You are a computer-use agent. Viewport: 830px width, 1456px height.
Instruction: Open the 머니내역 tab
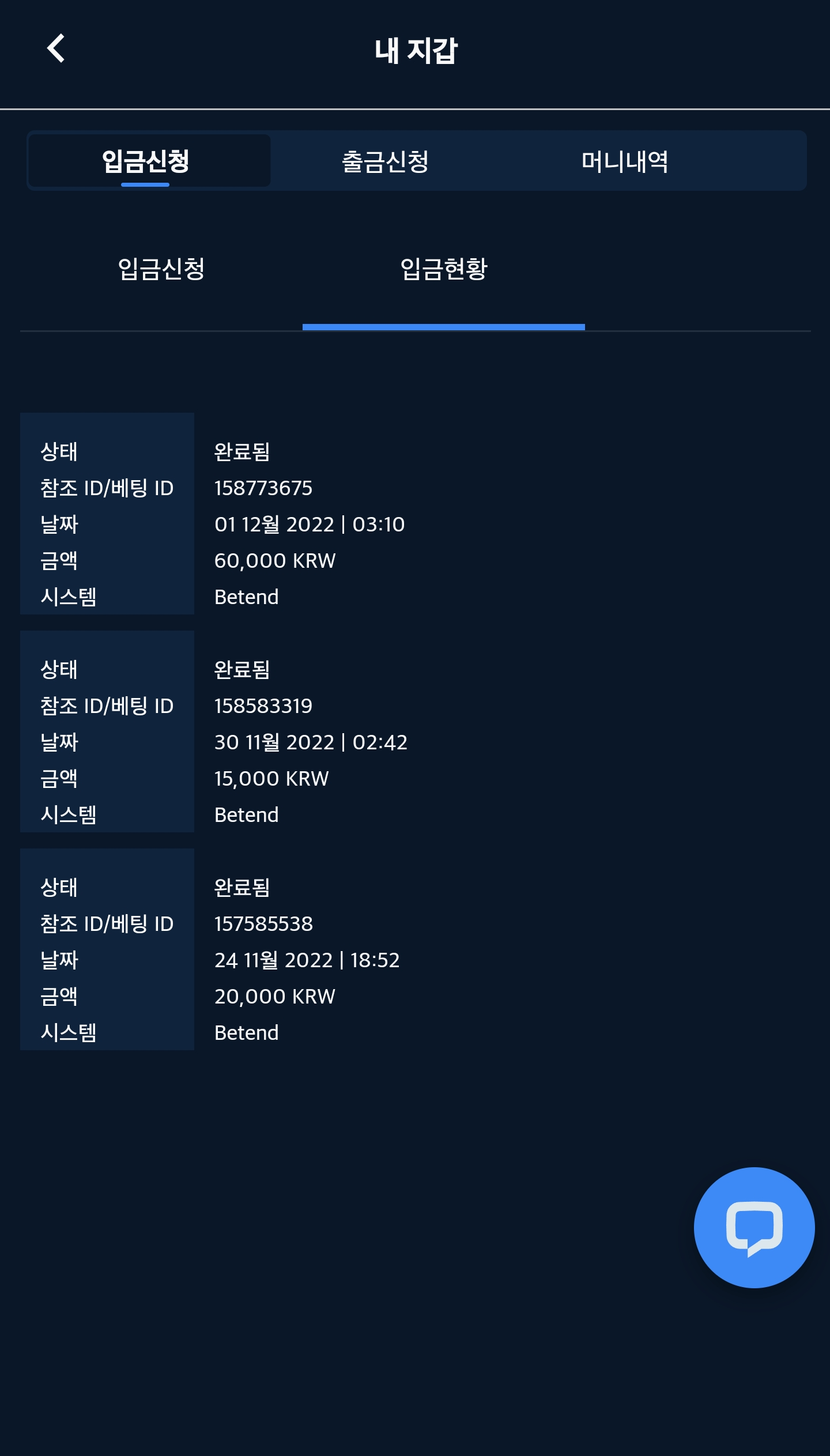pos(625,161)
